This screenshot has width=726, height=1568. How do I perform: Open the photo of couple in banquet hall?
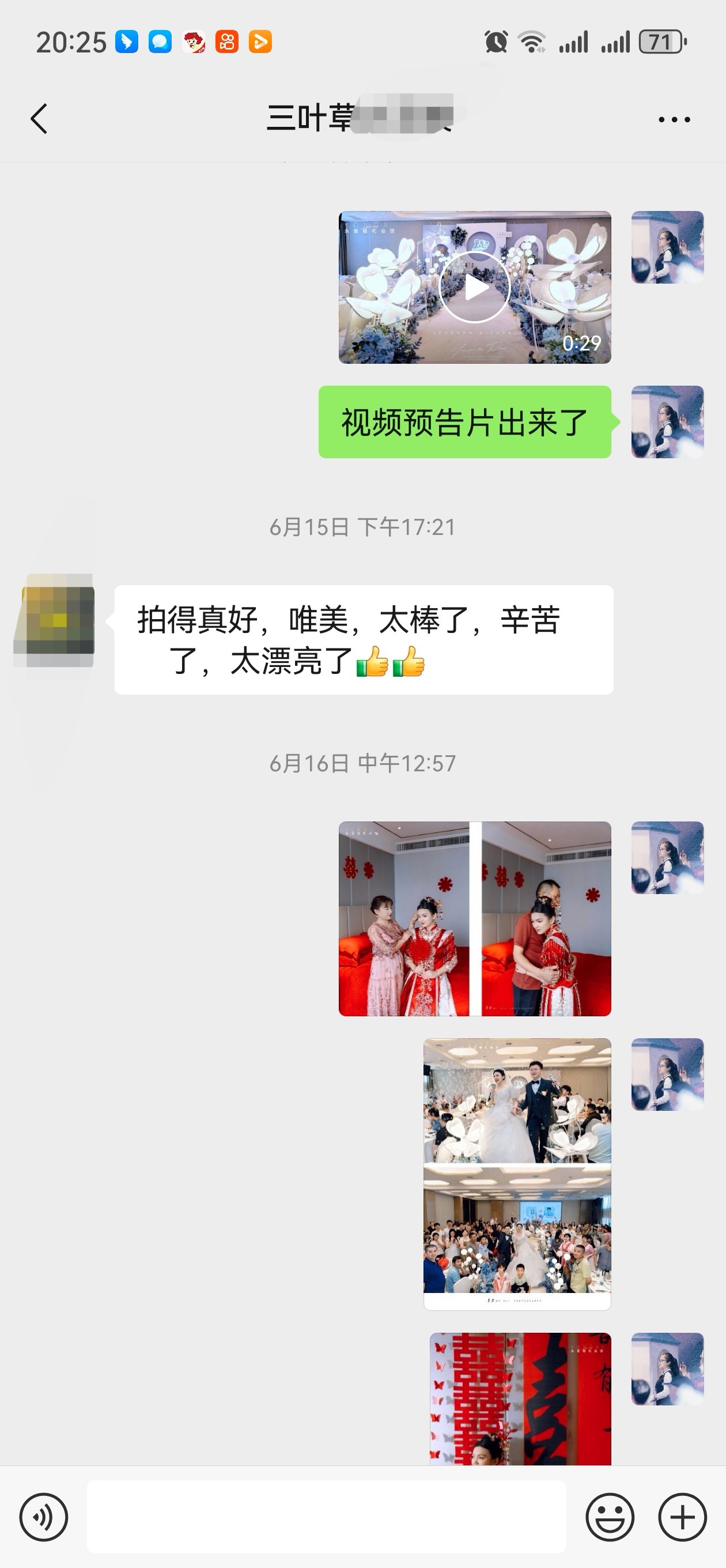517,1174
